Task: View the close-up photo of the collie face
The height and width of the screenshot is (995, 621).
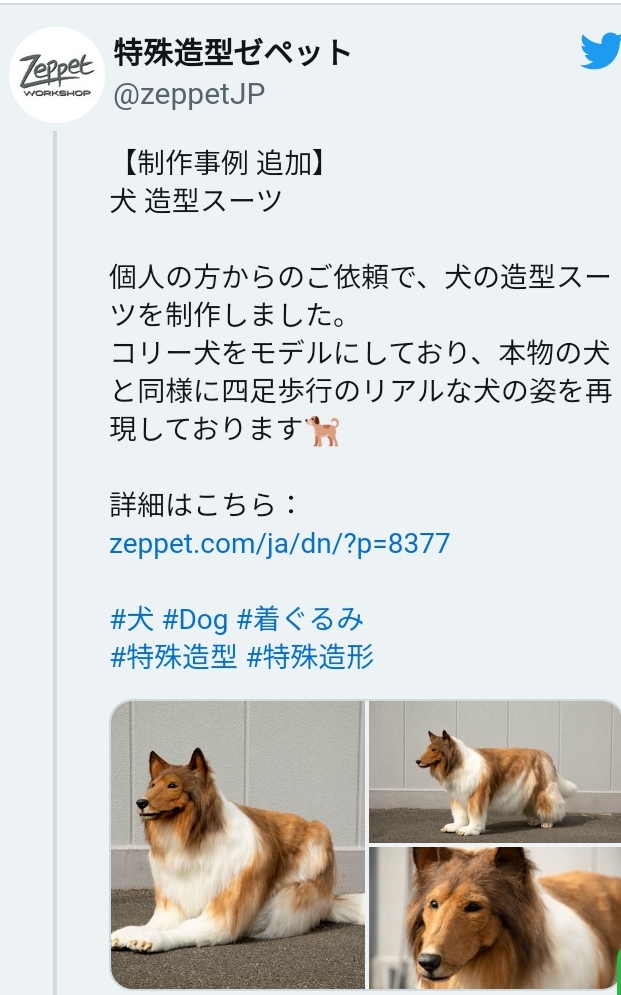Action: click(495, 918)
